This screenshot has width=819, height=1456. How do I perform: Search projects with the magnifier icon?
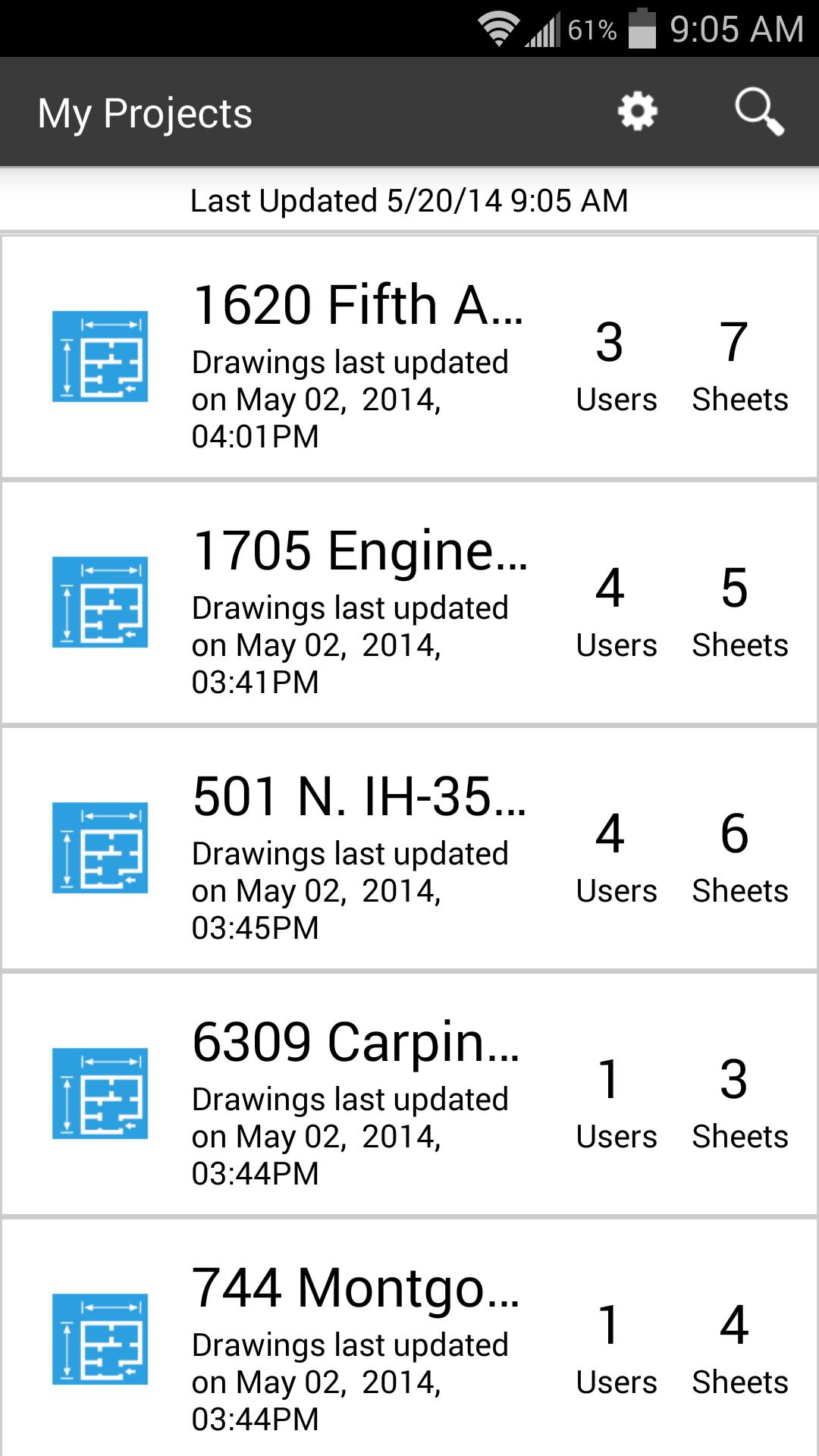click(759, 112)
